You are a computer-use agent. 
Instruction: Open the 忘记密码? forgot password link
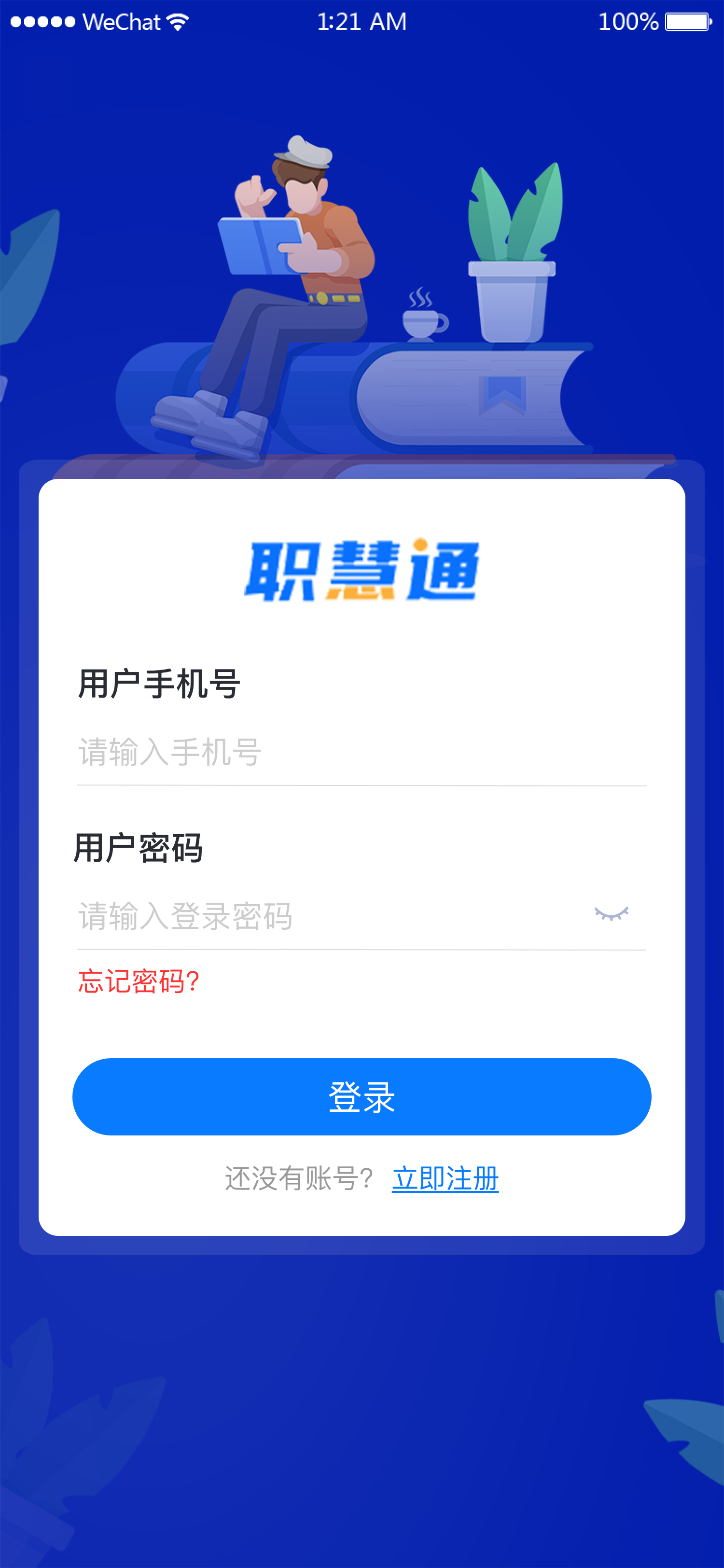139,981
